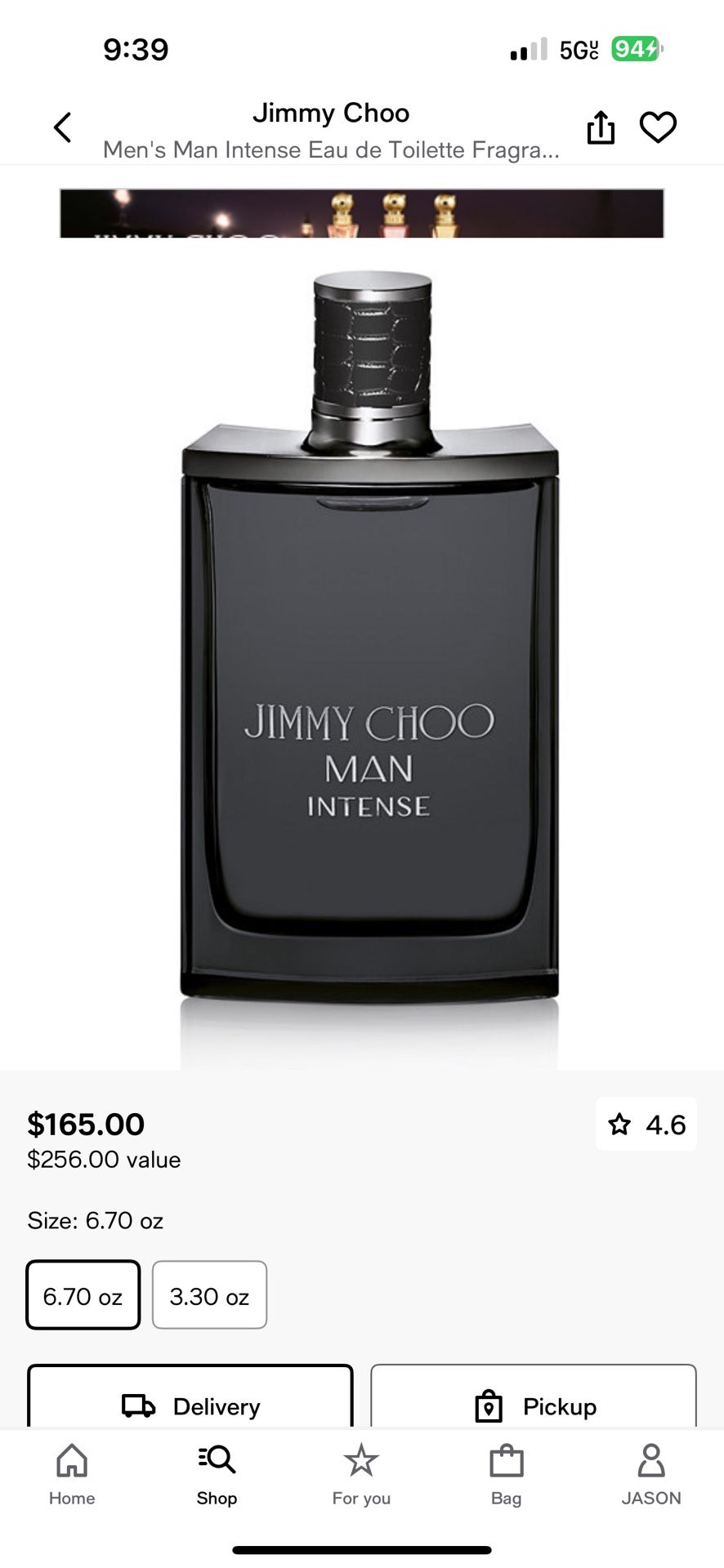Tap the Delivery button

(190, 1406)
